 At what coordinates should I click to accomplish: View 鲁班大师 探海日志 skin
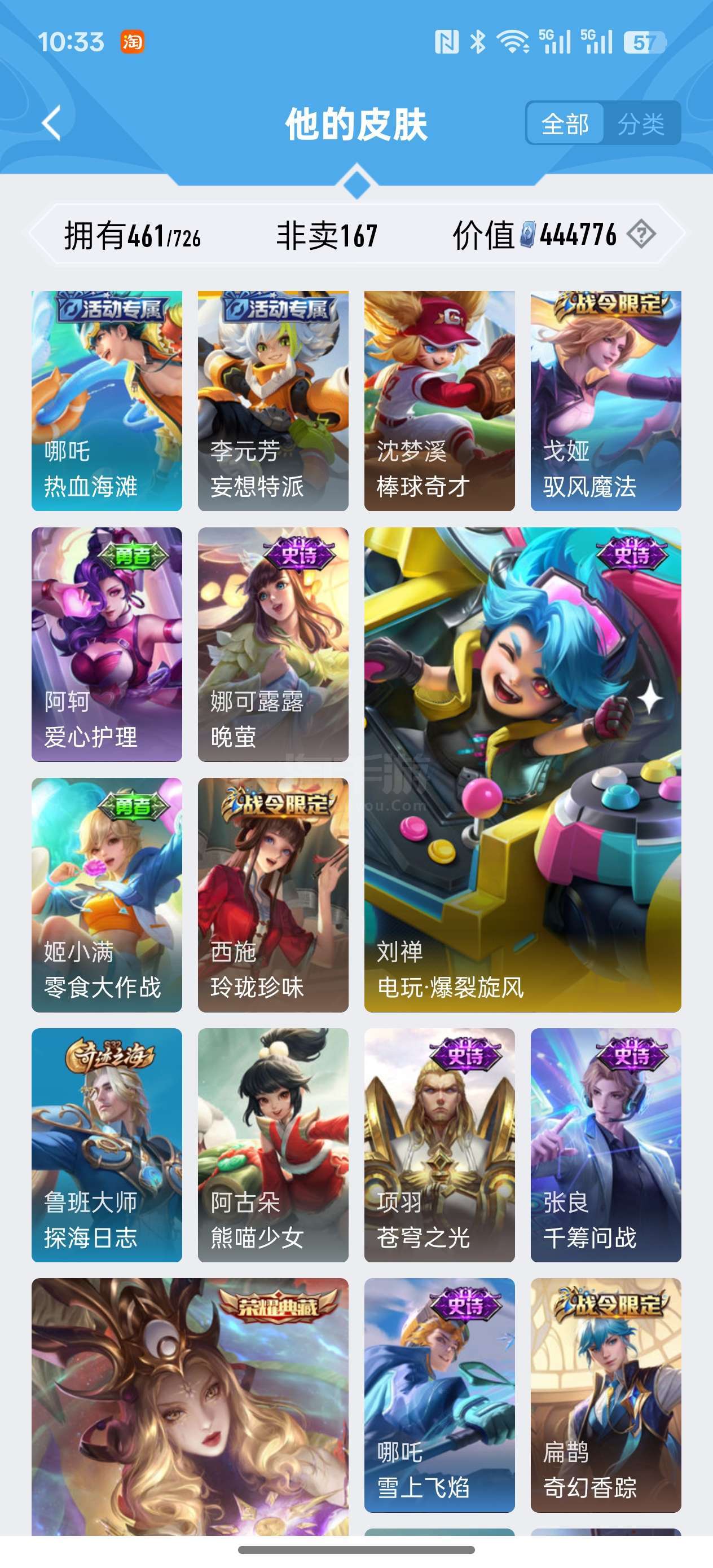[107, 1145]
